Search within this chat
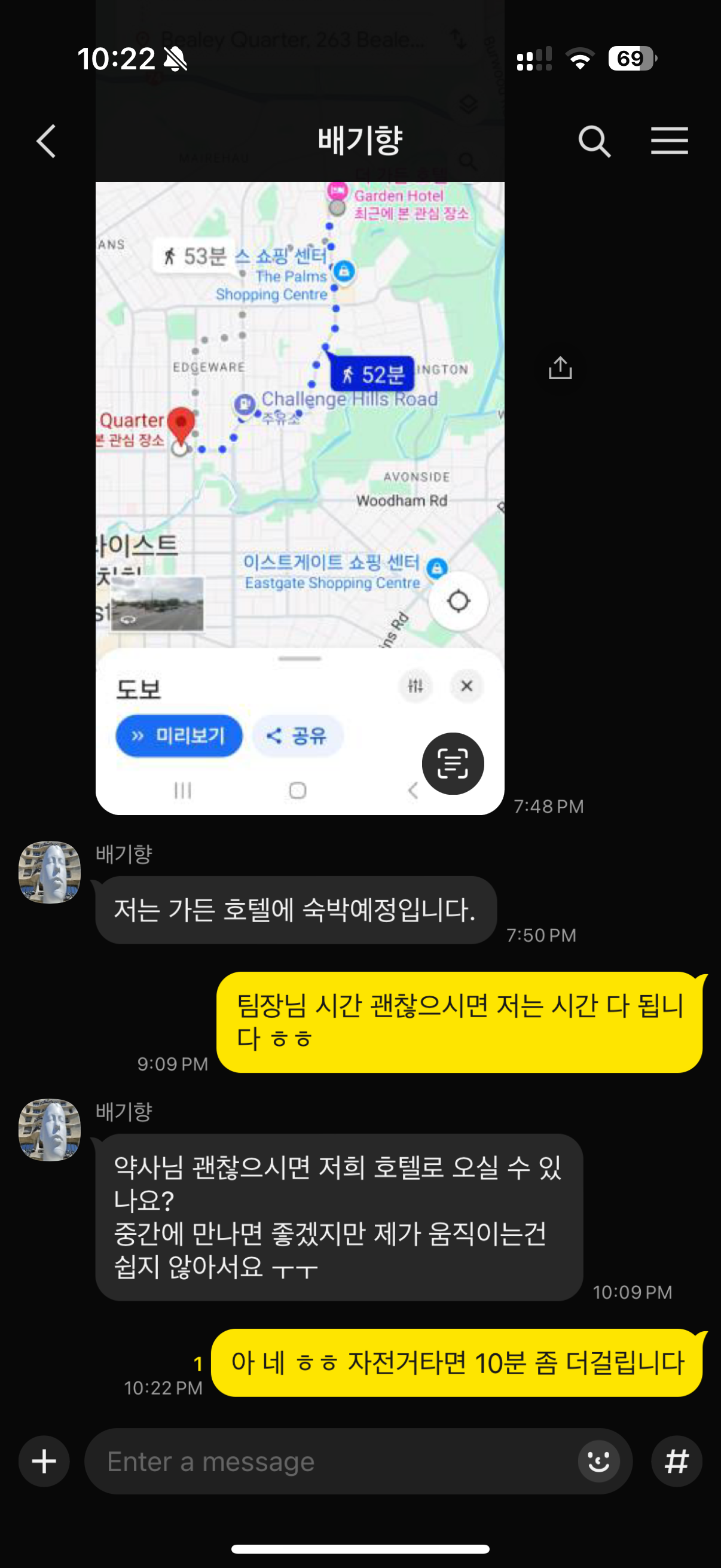721x1568 pixels. pyautogui.click(x=594, y=141)
